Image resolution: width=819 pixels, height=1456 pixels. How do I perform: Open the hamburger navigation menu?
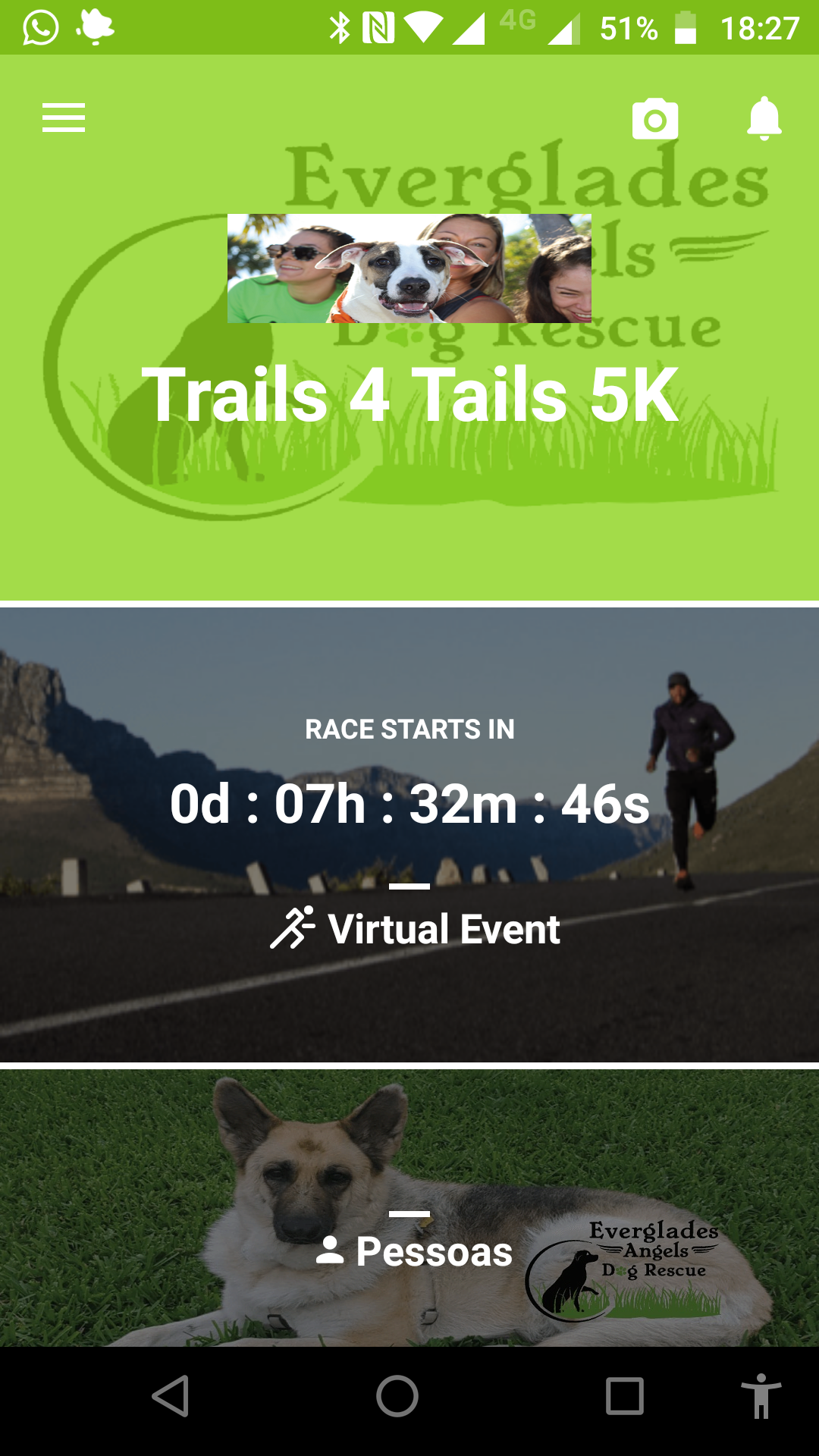click(64, 118)
